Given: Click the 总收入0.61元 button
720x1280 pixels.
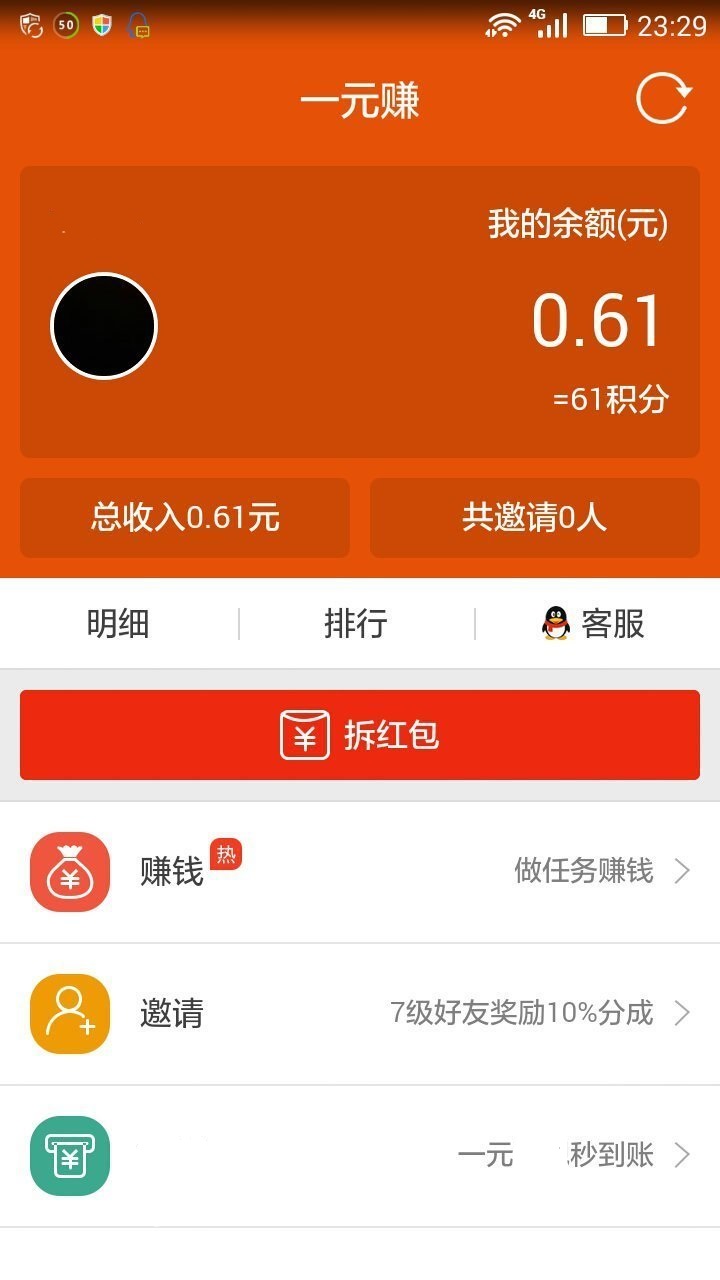Looking at the screenshot, I should click(x=185, y=518).
